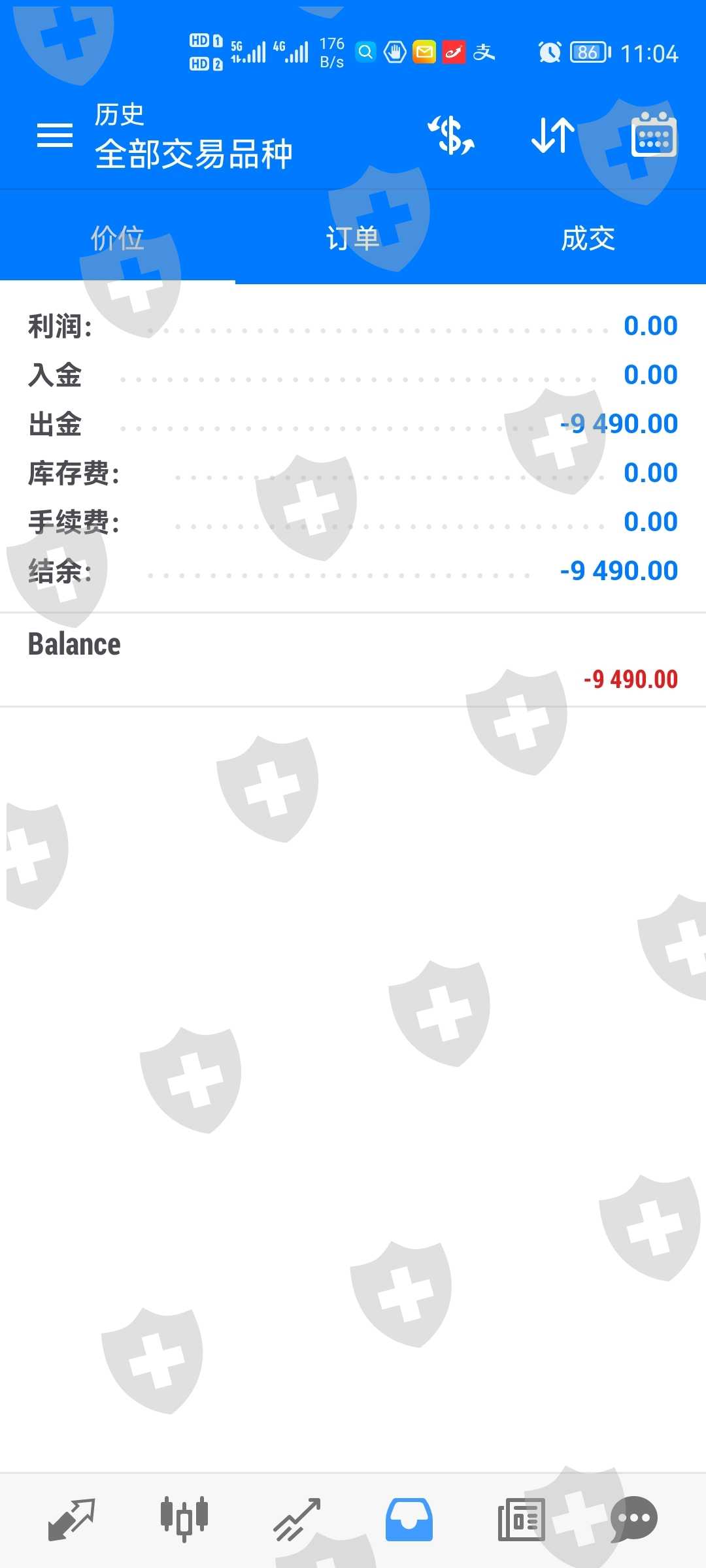Switch to the 价位 tab
Image resolution: width=706 pixels, height=1568 pixels.
click(118, 238)
